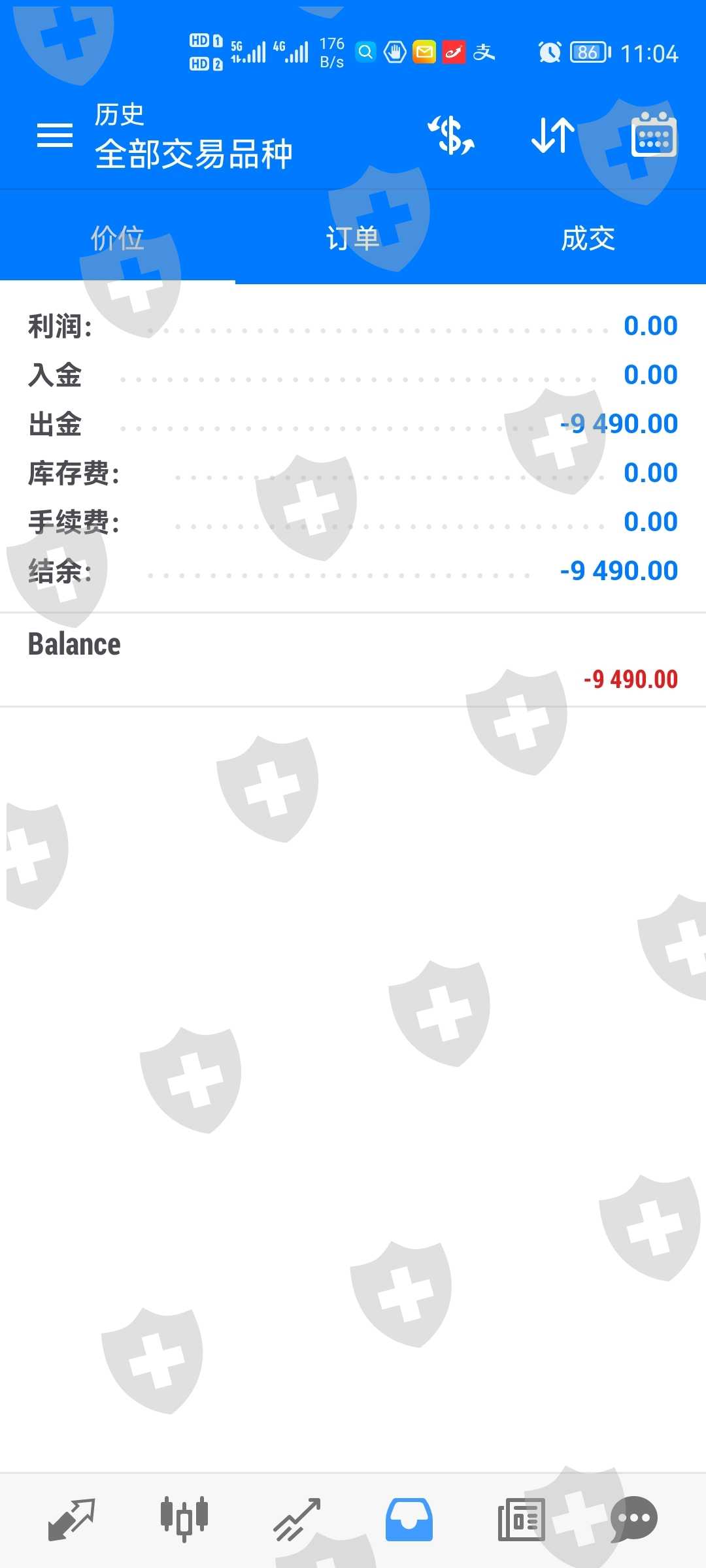Switch to the 价位 tab
Image resolution: width=706 pixels, height=1568 pixels.
click(118, 238)
